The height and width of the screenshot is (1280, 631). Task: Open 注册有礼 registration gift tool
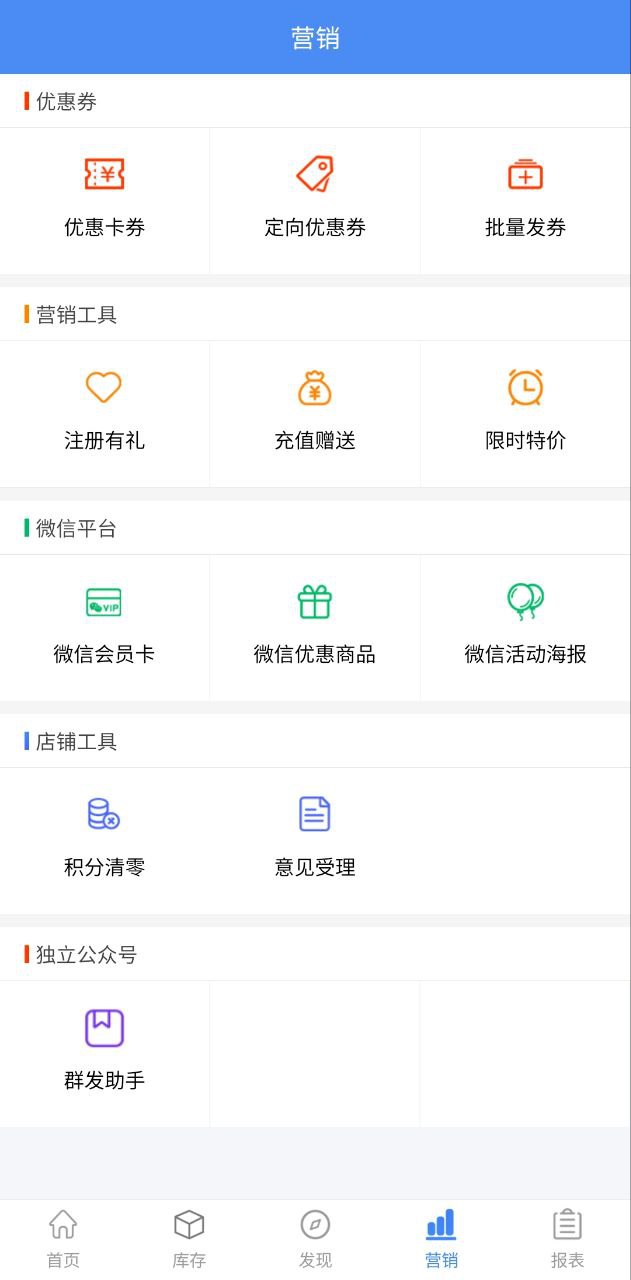click(x=104, y=414)
